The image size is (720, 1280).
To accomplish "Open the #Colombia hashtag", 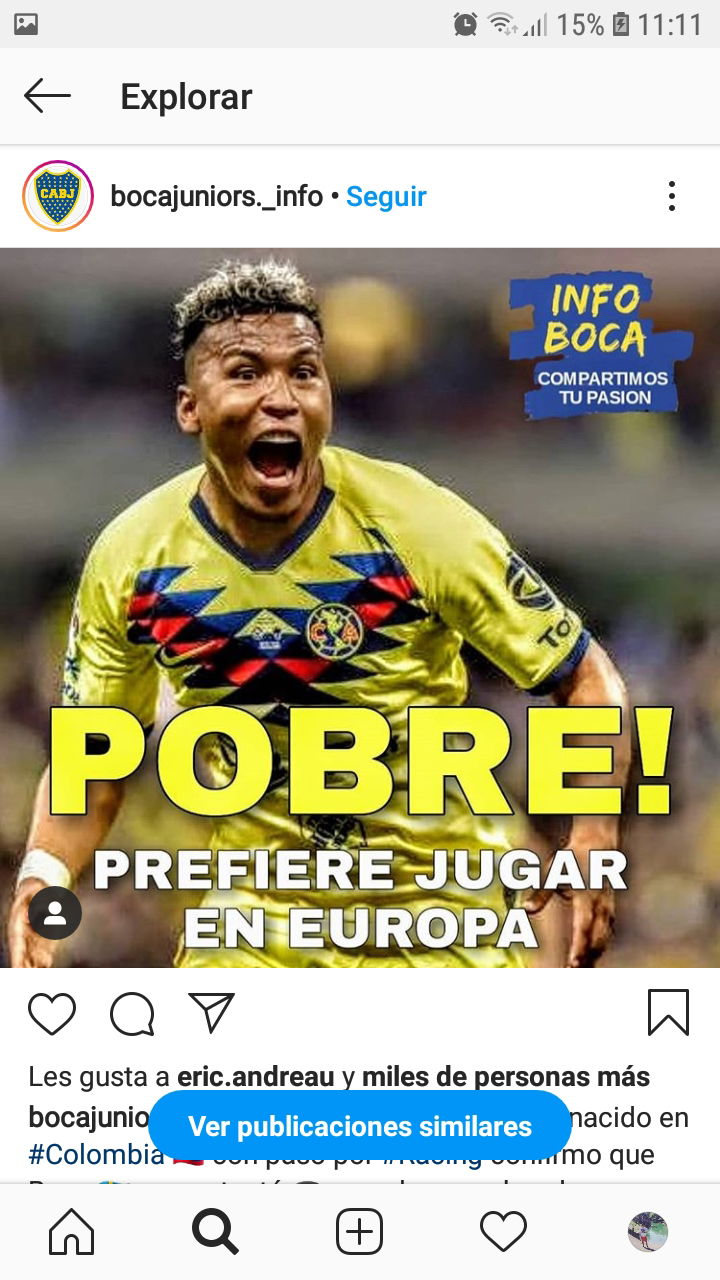I will click(x=96, y=1155).
